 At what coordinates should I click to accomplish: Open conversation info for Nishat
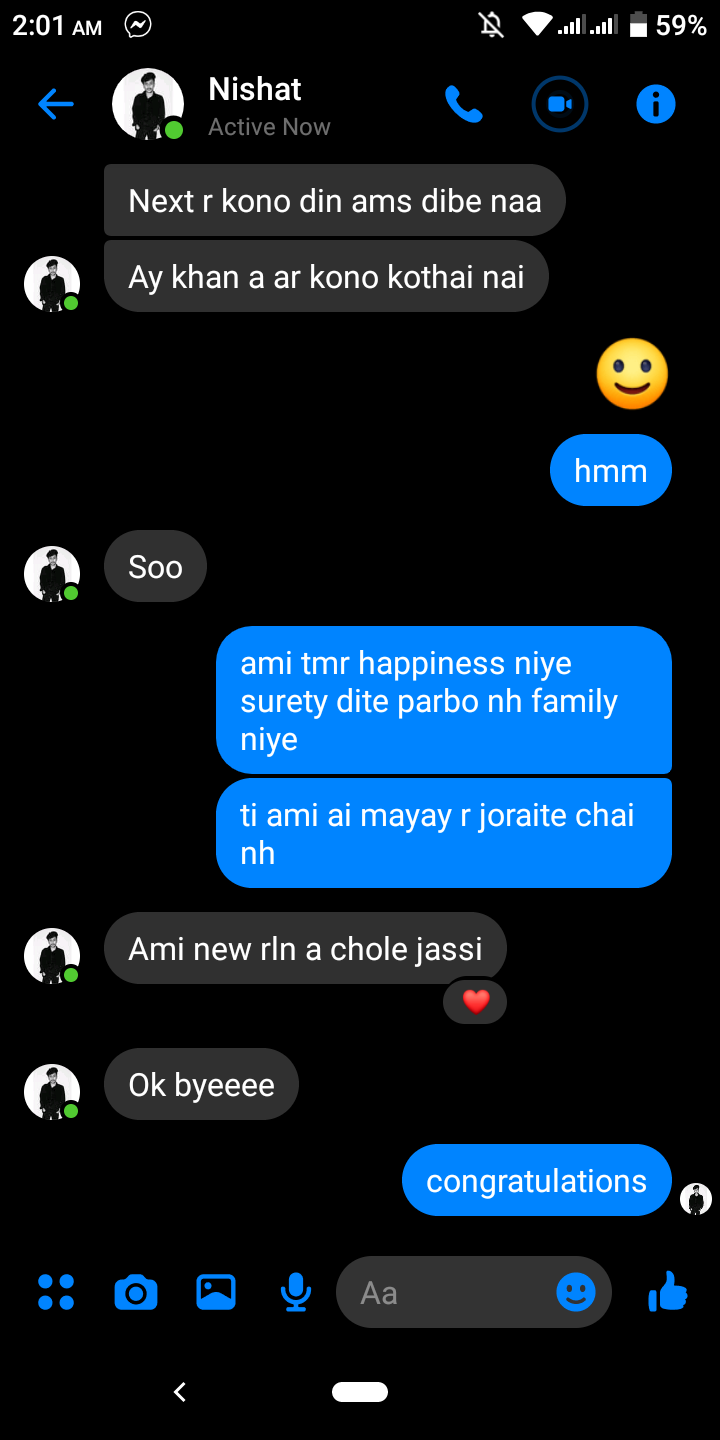tap(656, 104)
